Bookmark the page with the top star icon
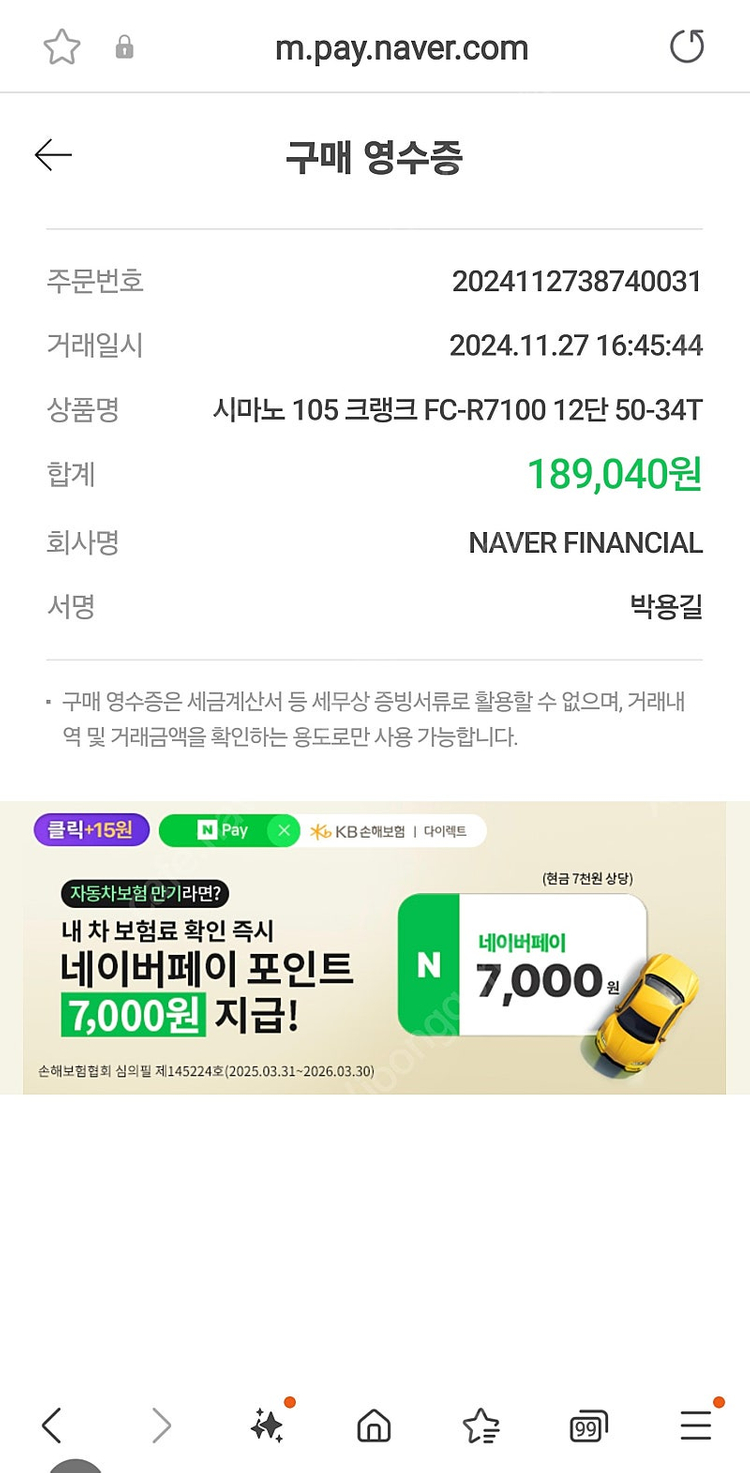This screenshot has height=1473, width=750. pyautogui.click(x=61, y=46)
